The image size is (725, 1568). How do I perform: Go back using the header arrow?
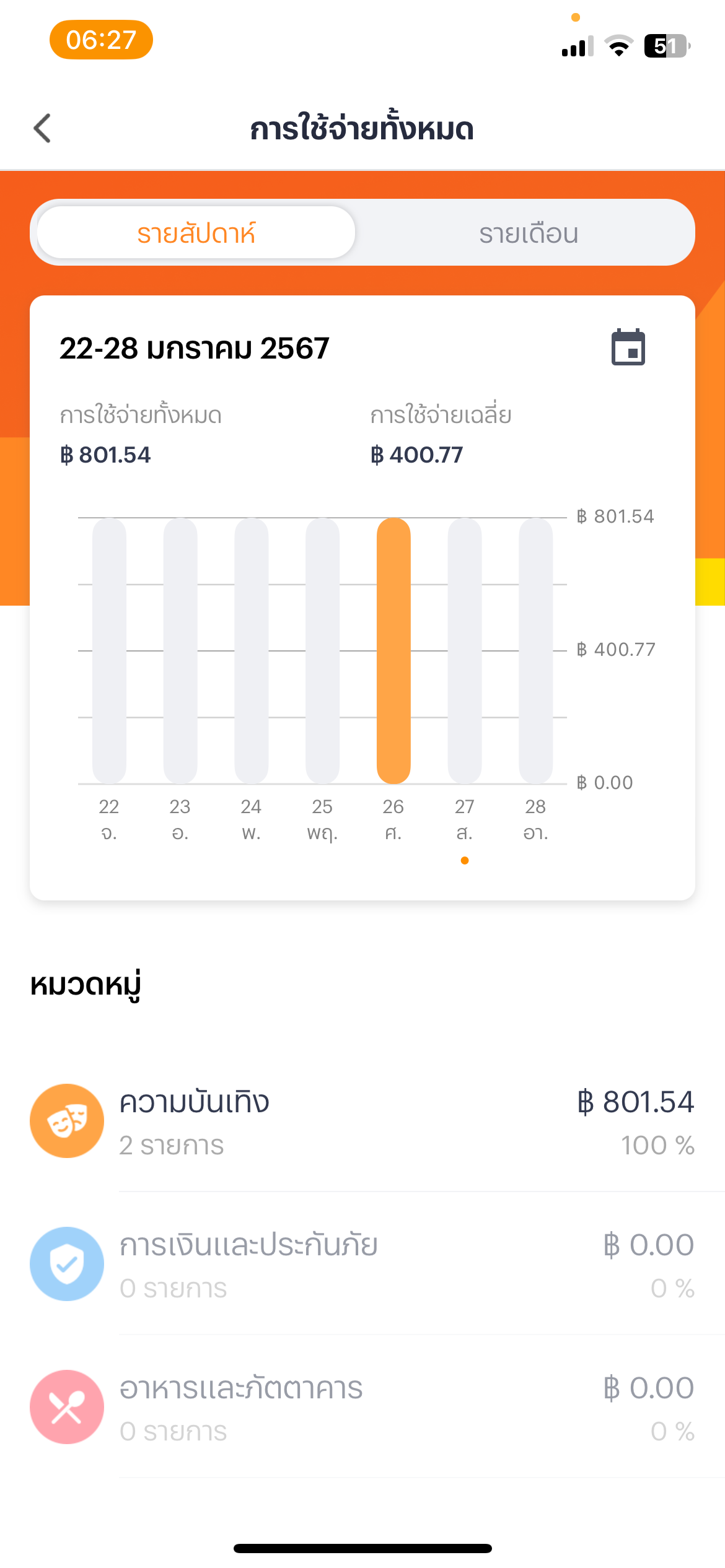pos(42,128)
